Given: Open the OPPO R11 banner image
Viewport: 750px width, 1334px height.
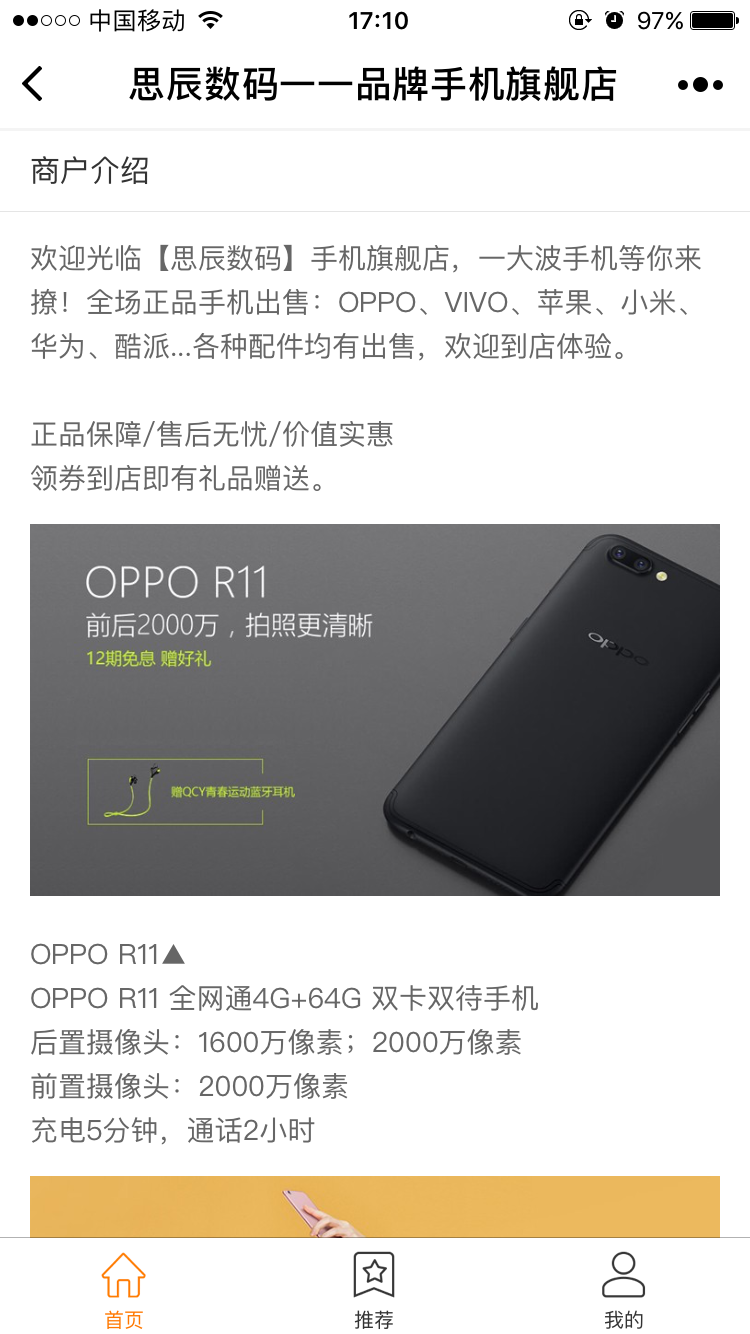Looking at the screenshot, I should click(374, 709).
